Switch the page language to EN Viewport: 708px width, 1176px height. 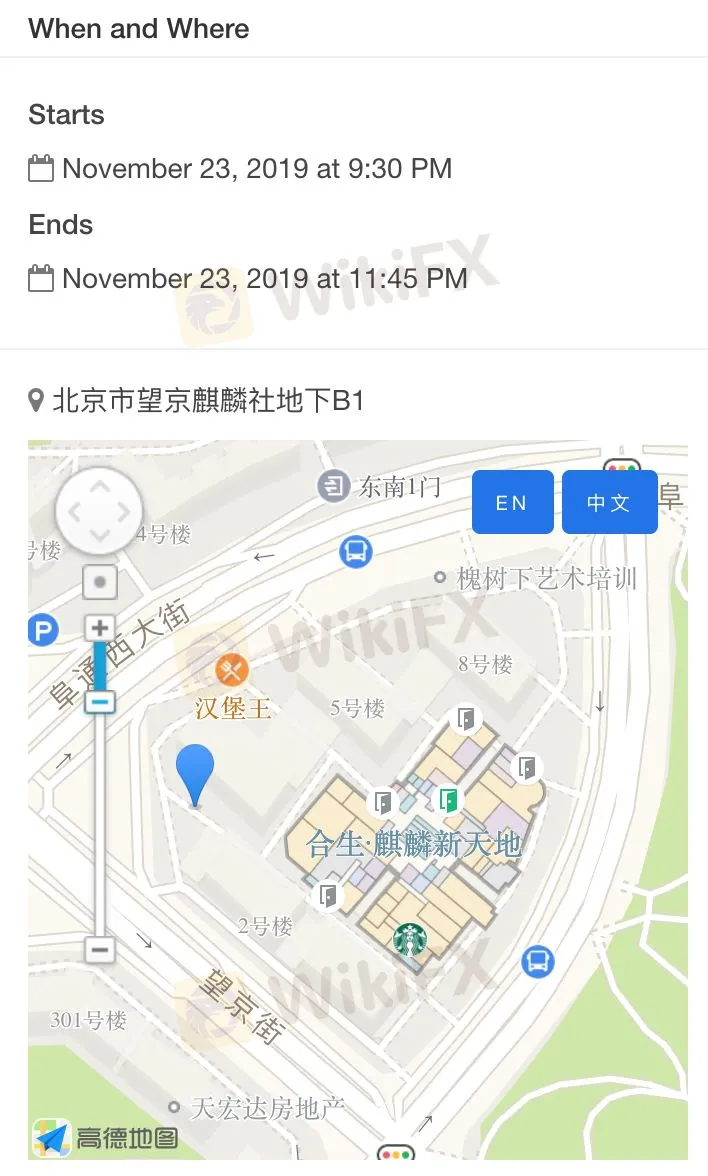click(512, 502)
